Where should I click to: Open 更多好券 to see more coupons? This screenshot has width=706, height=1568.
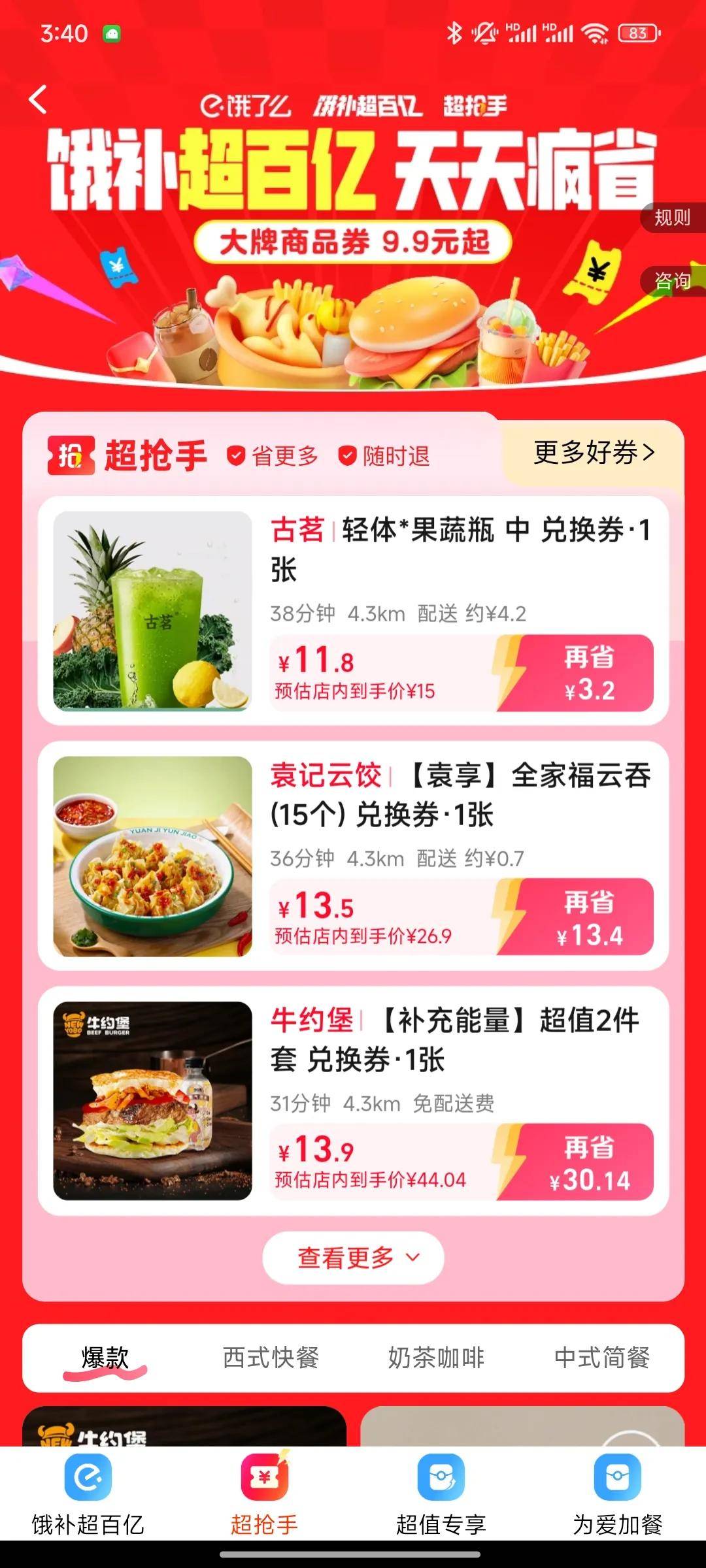594,453
